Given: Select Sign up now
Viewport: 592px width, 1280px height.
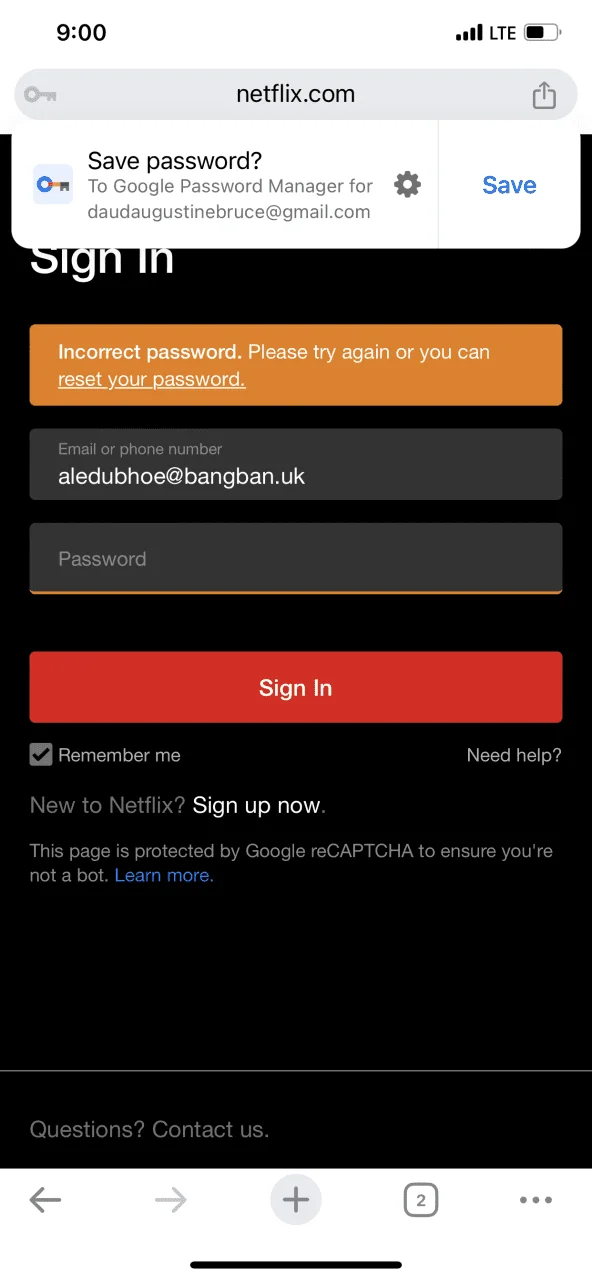Looking at the screenshot, I should [257, 805].
